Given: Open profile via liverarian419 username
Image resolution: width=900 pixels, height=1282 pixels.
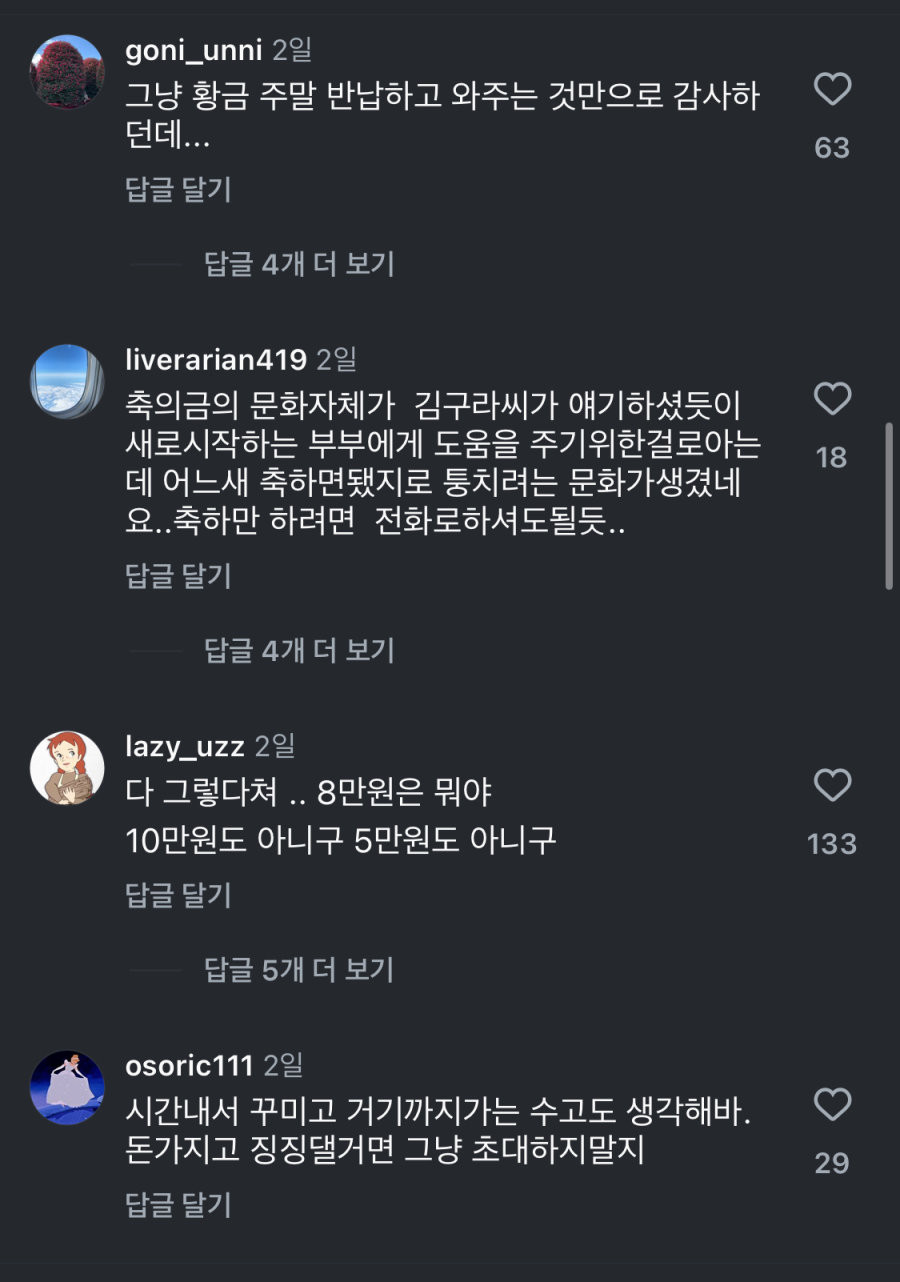Looking at the screenshot, I should pos(216,360).
